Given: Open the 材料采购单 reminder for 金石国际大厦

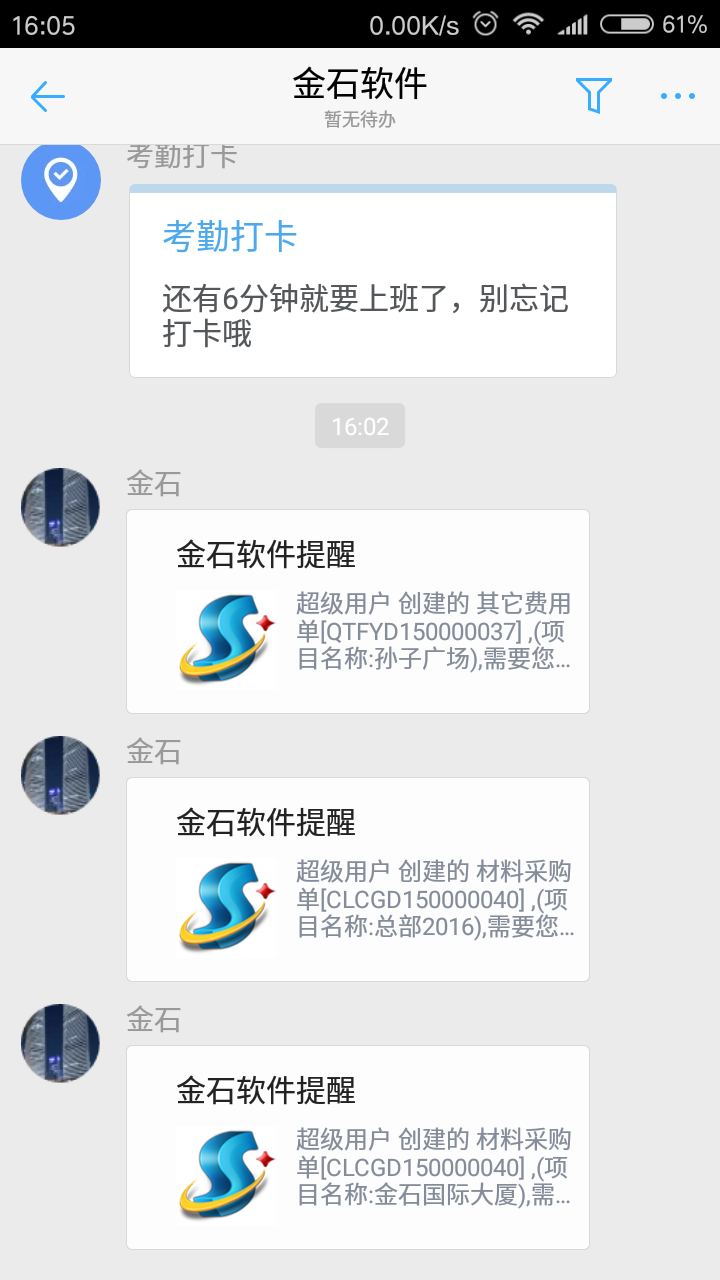Looking at the screenshot, I should (x=357, y=1147).
